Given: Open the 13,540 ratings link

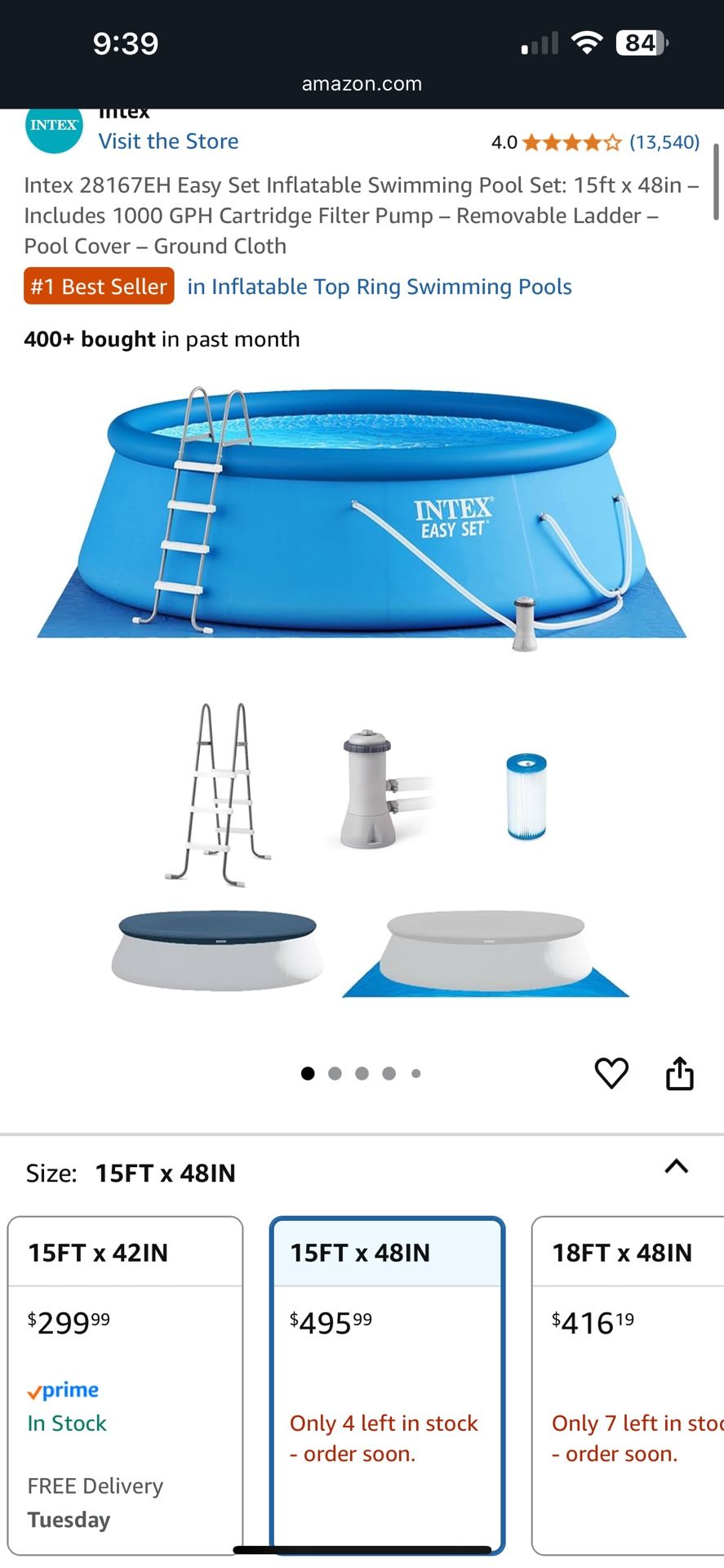Looking at the screenshot, I should click(x=664, y=141).
